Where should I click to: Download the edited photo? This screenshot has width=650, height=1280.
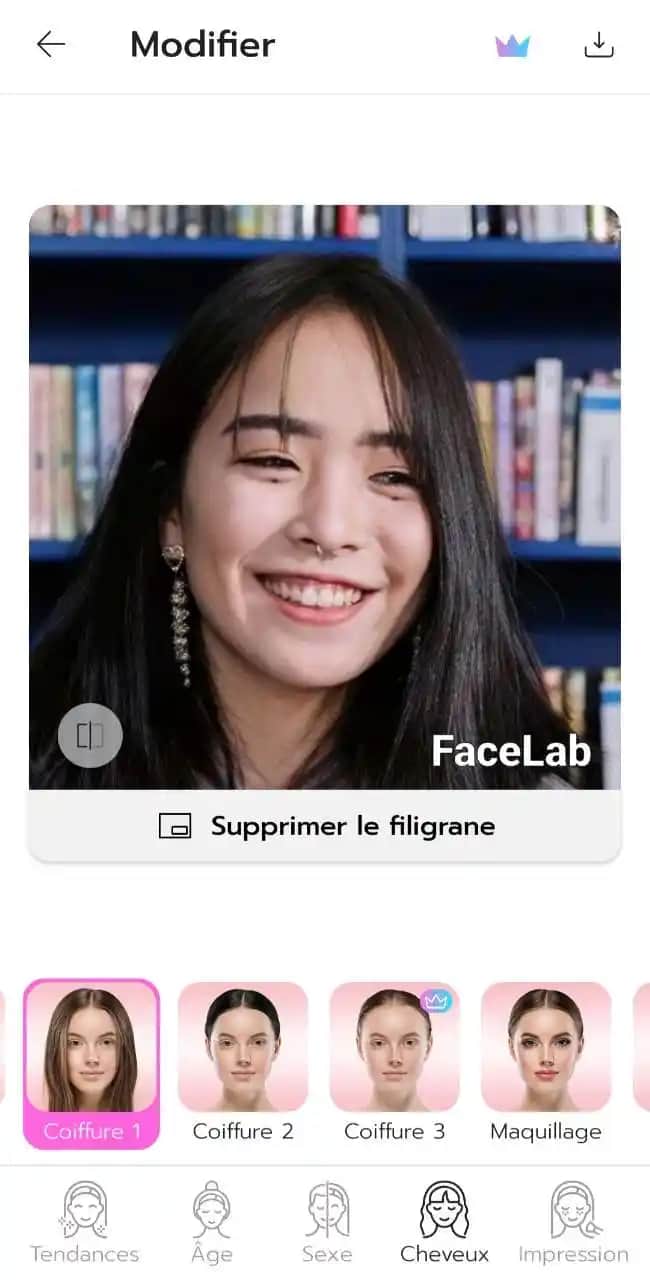tap(598, 45)
